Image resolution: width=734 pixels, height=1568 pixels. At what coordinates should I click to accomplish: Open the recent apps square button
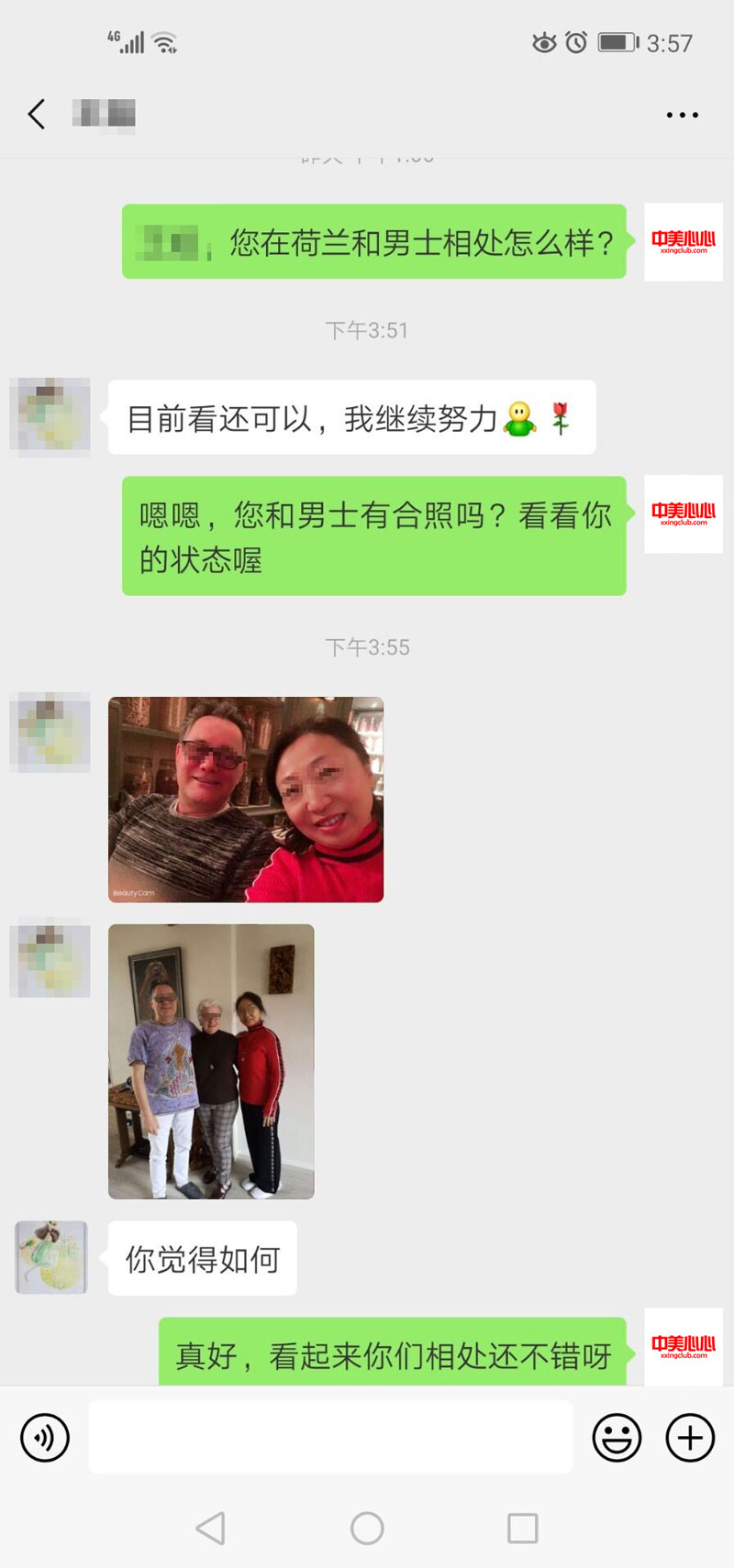(x=522, y=1528)
